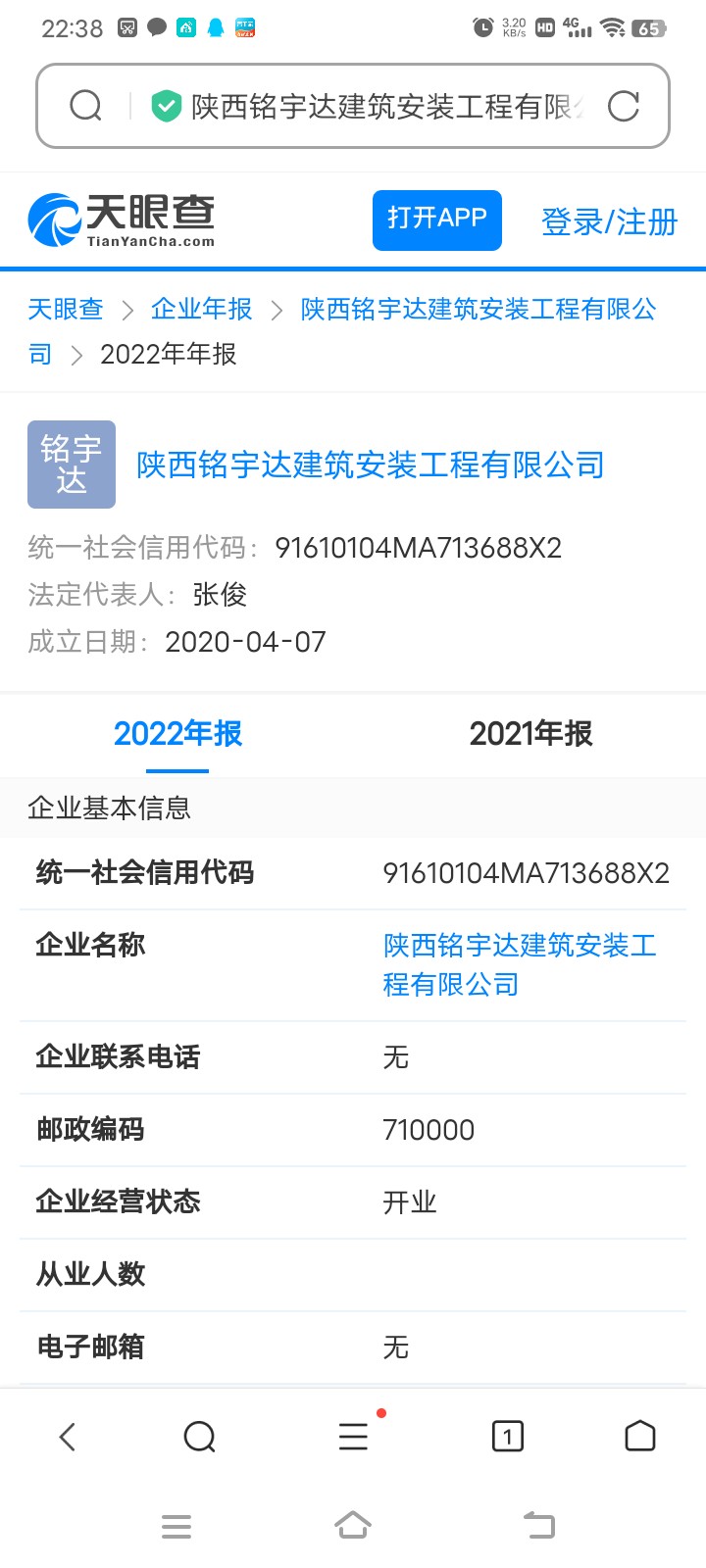Open company link in 企业名称 row
Image resolution: width=706 pixels, height=1568 pixels.
pos(519,964)
